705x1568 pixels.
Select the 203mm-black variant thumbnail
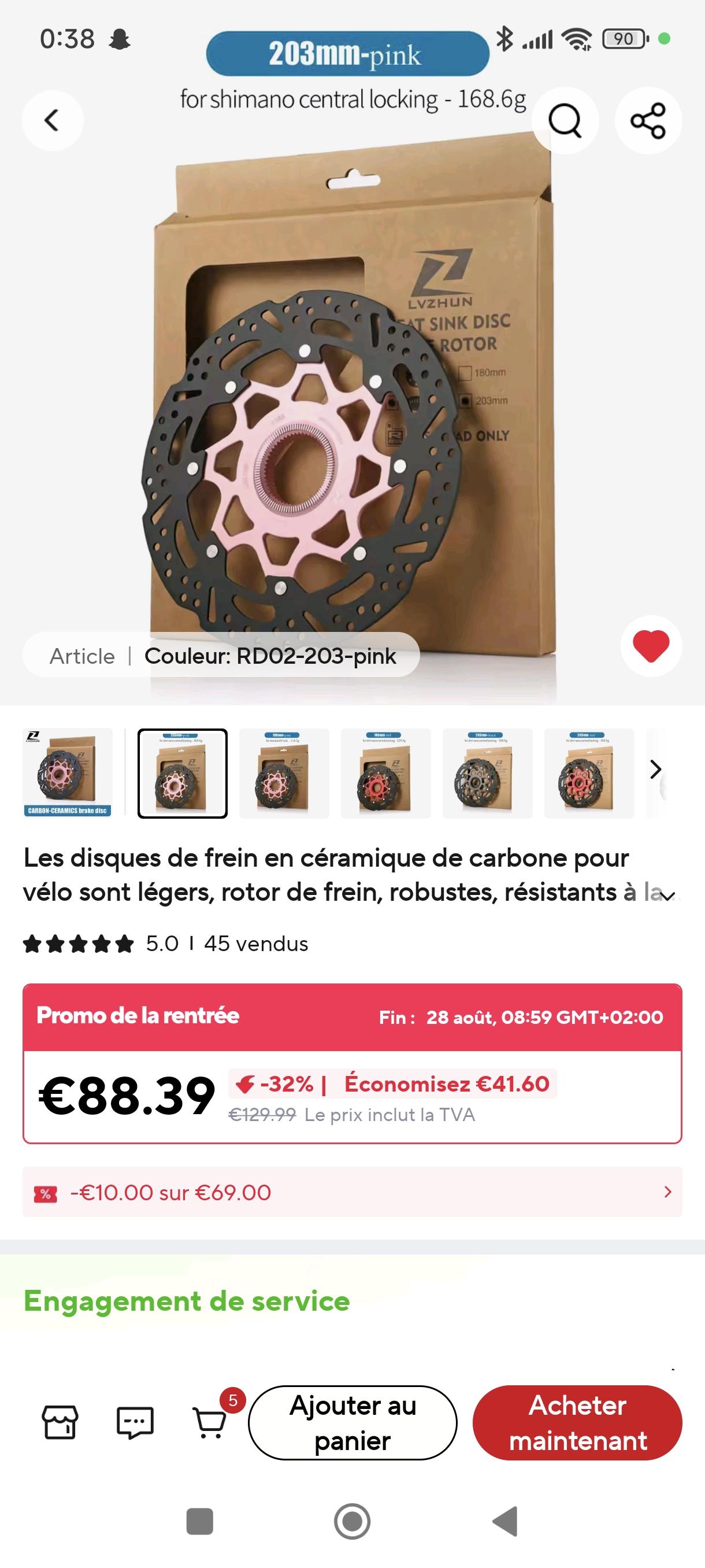[487, 772]
